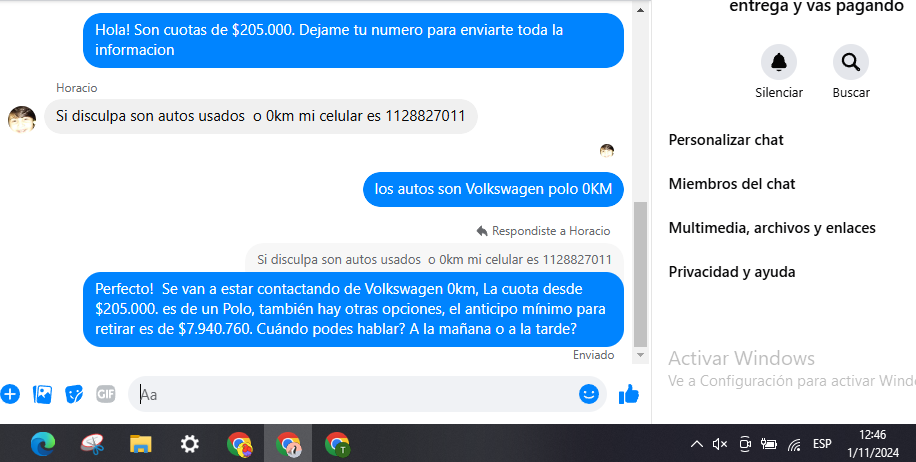The width and height of the screenshot is (916, 462).
Task: Open Horacio's profile picture
Action: [22, 119]
